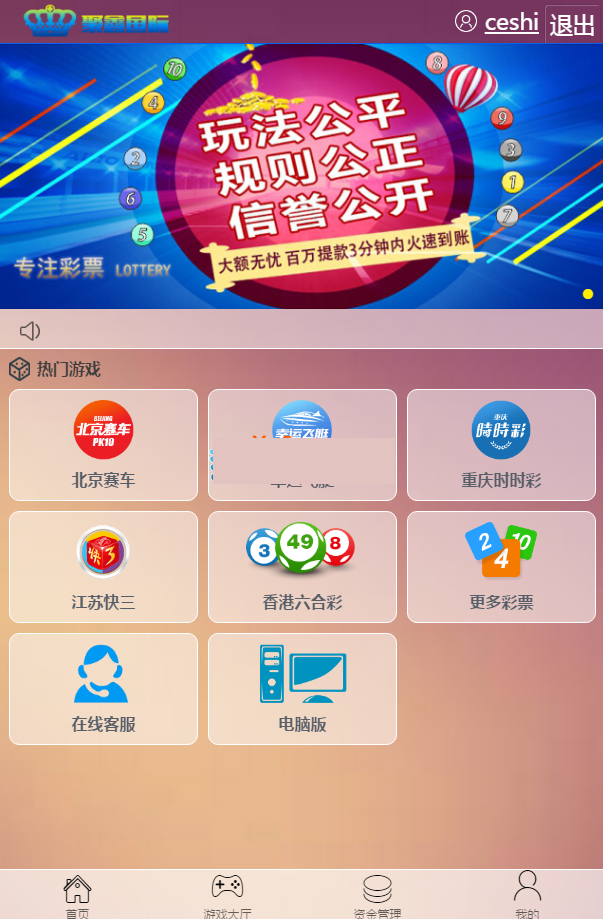Image resolution: width=603 pixels, height=919 pixels.
Task: Open the 江苏快三 game
Action: point(103,567)
